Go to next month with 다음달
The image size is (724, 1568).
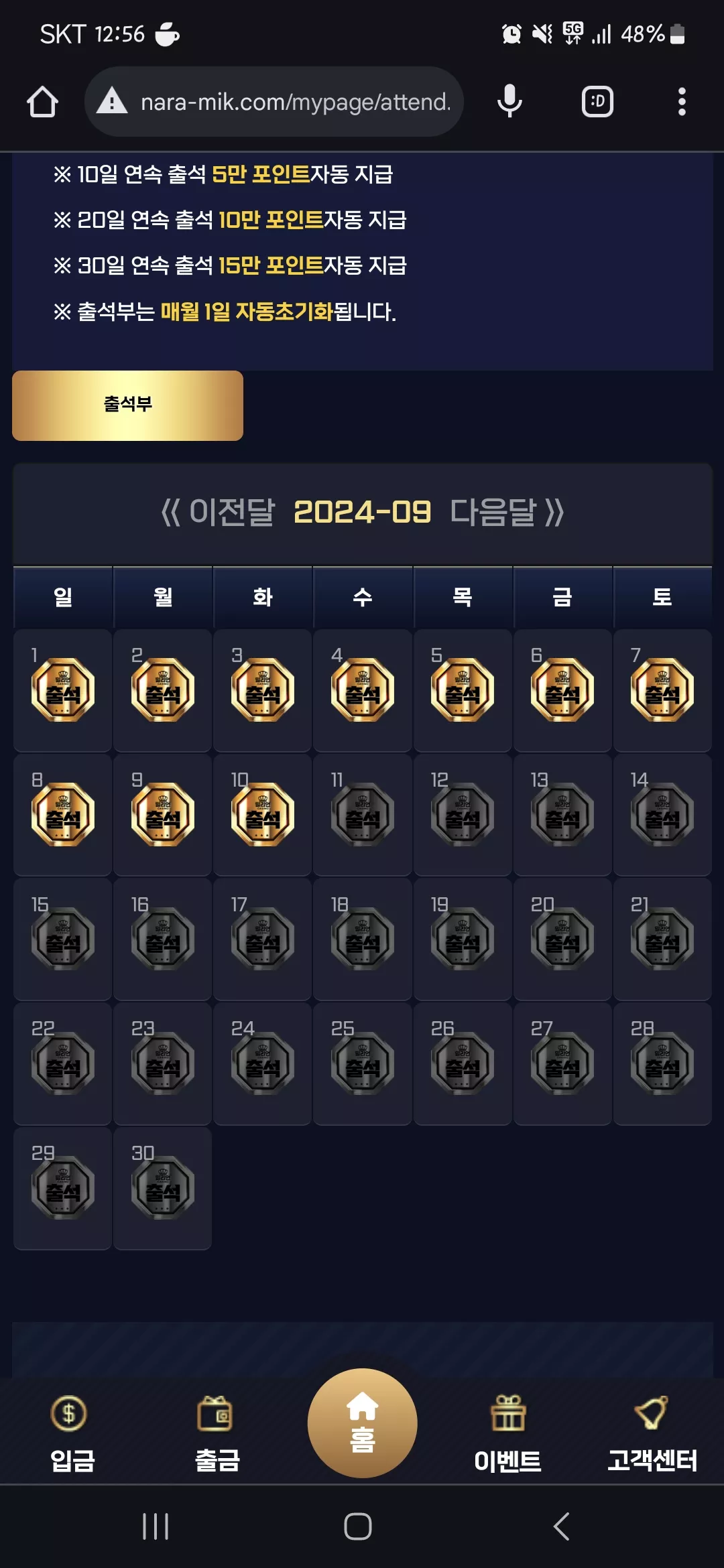click(x=507, y=513)
